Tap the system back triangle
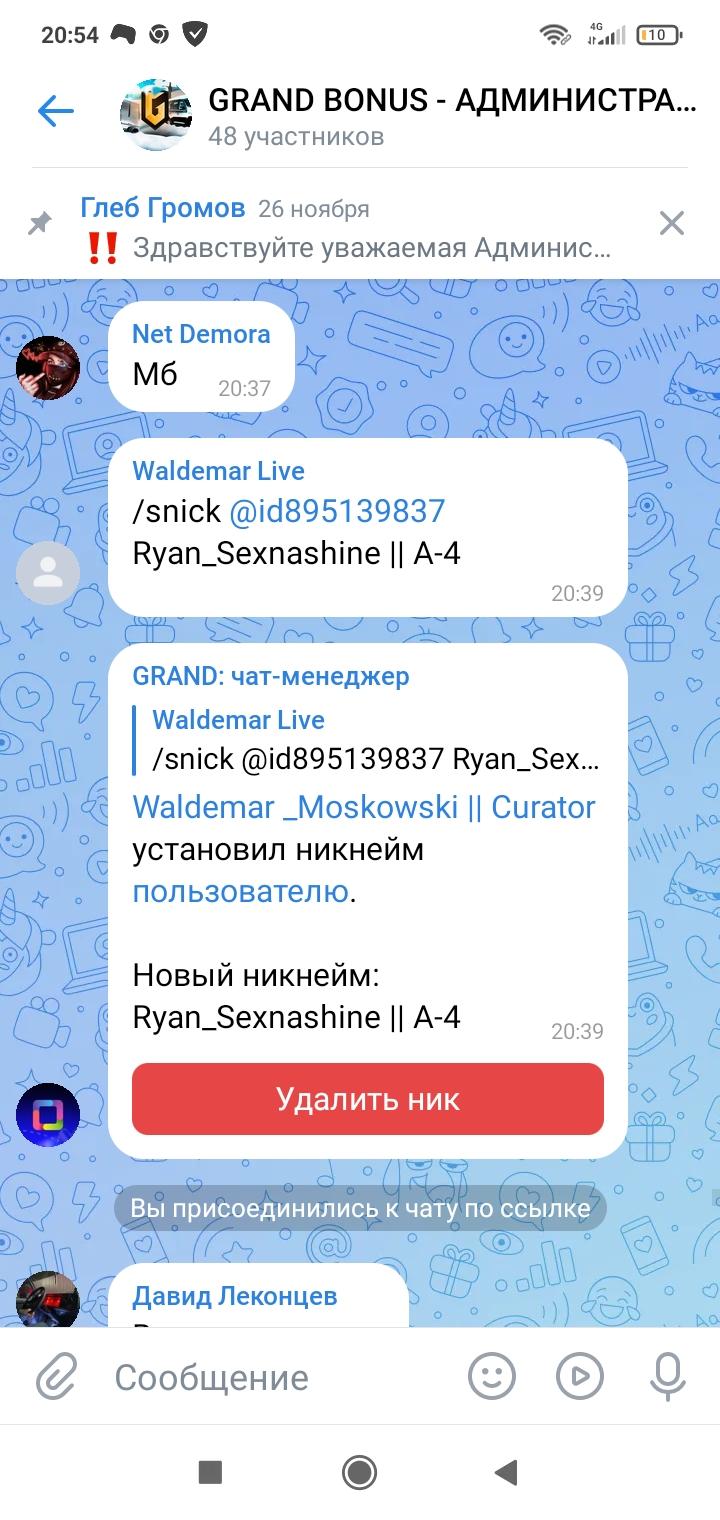This screenshot has width=720, height=1520. [x=506, y=1472]
